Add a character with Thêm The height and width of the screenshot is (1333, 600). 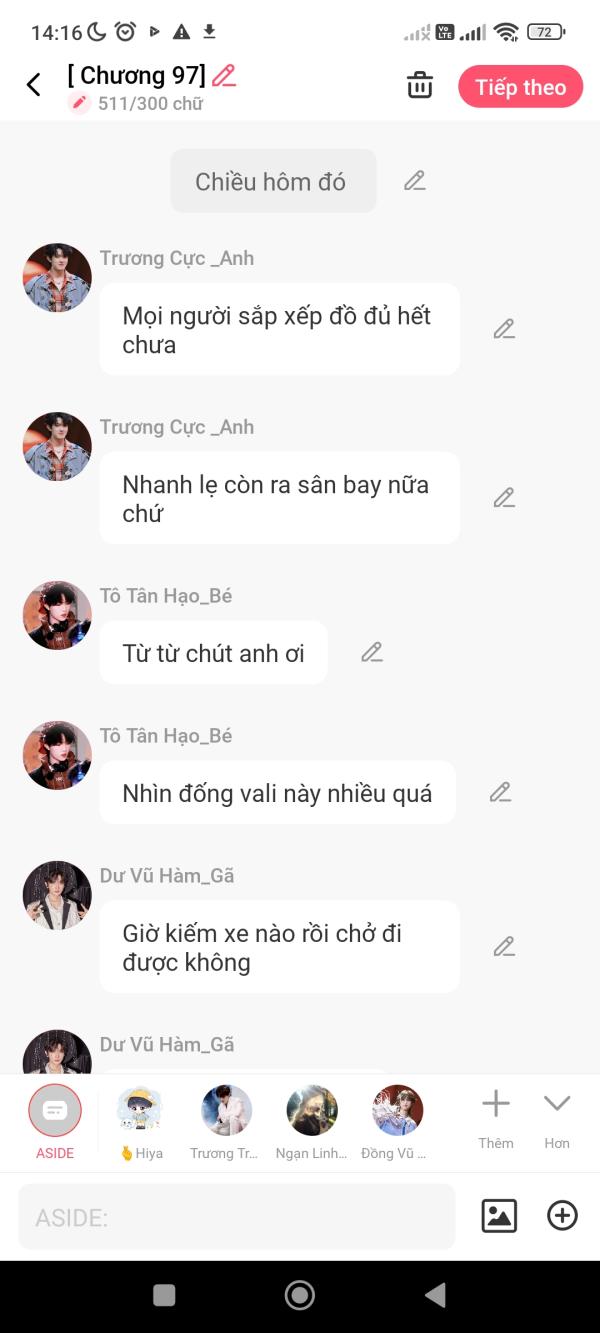click(496, 1120)
